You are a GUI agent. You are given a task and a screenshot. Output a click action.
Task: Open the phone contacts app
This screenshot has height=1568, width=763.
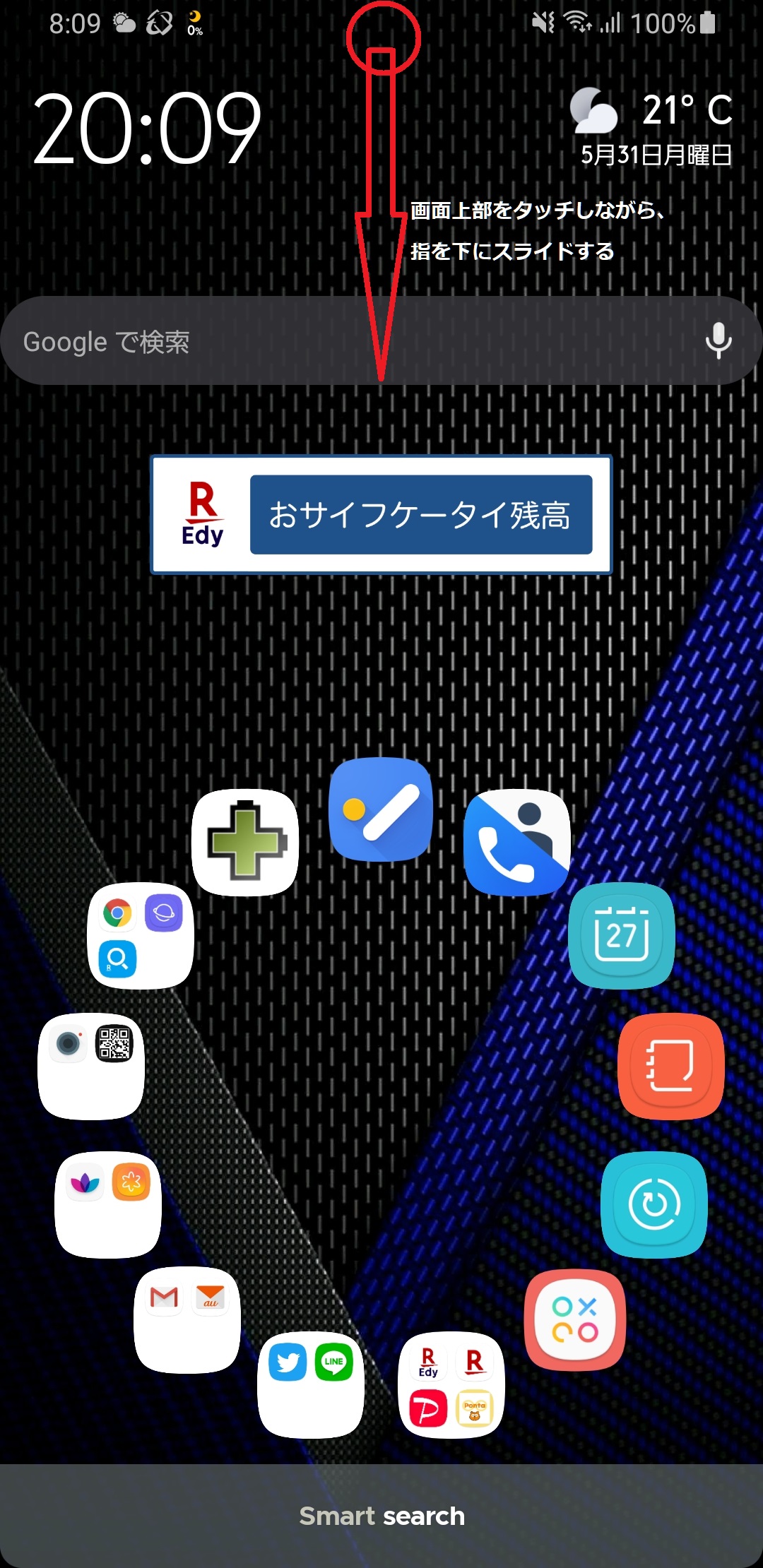click(x=516, y=843)
